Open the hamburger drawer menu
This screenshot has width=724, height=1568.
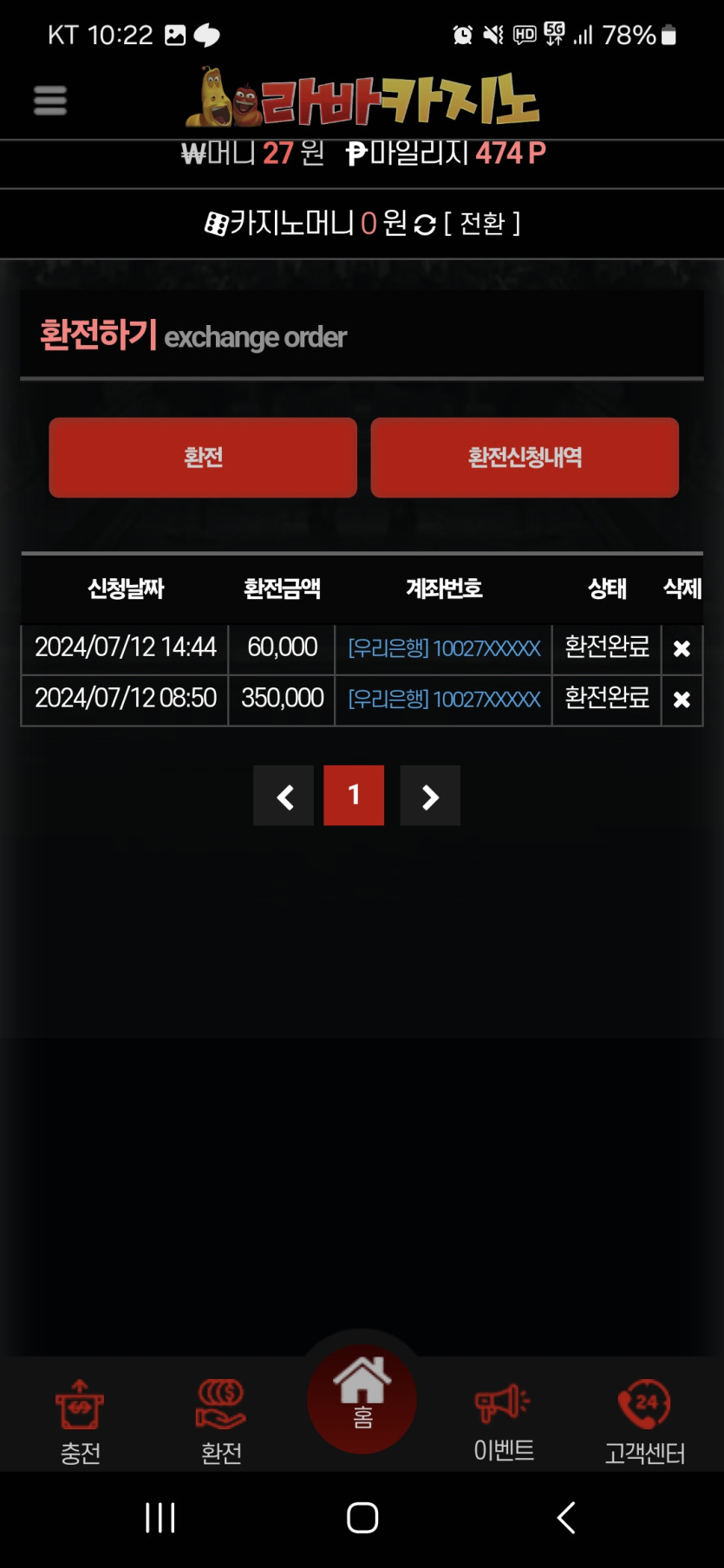pos(49,101)
